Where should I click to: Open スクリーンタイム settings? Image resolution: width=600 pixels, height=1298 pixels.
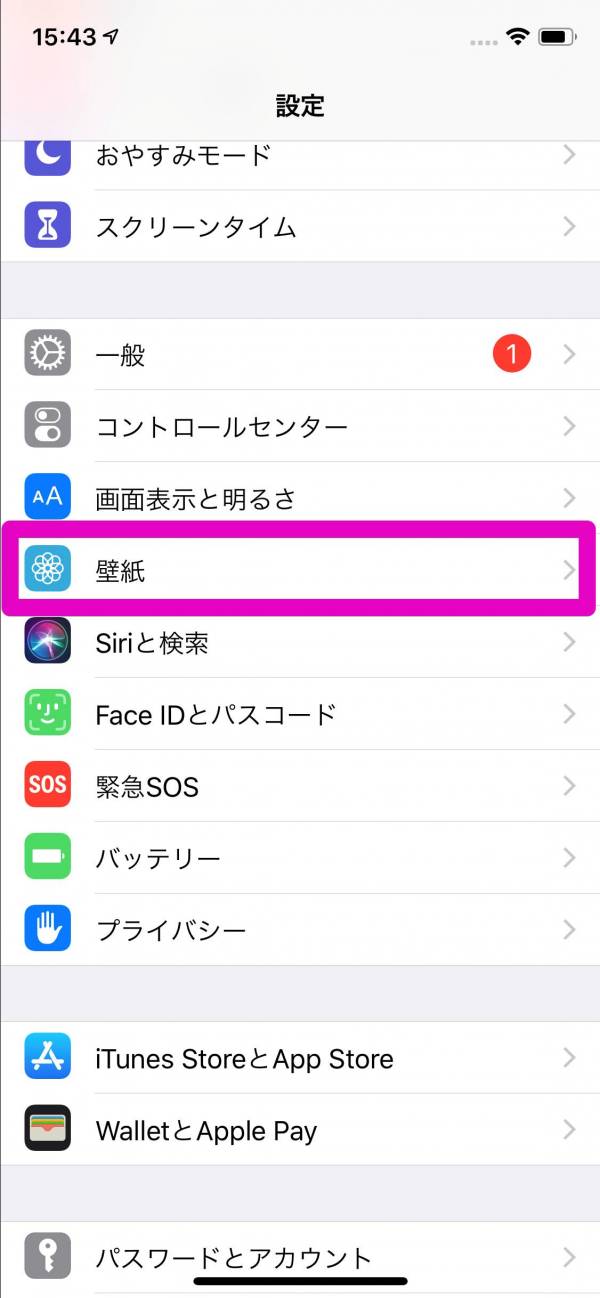(x=300, y=227)
